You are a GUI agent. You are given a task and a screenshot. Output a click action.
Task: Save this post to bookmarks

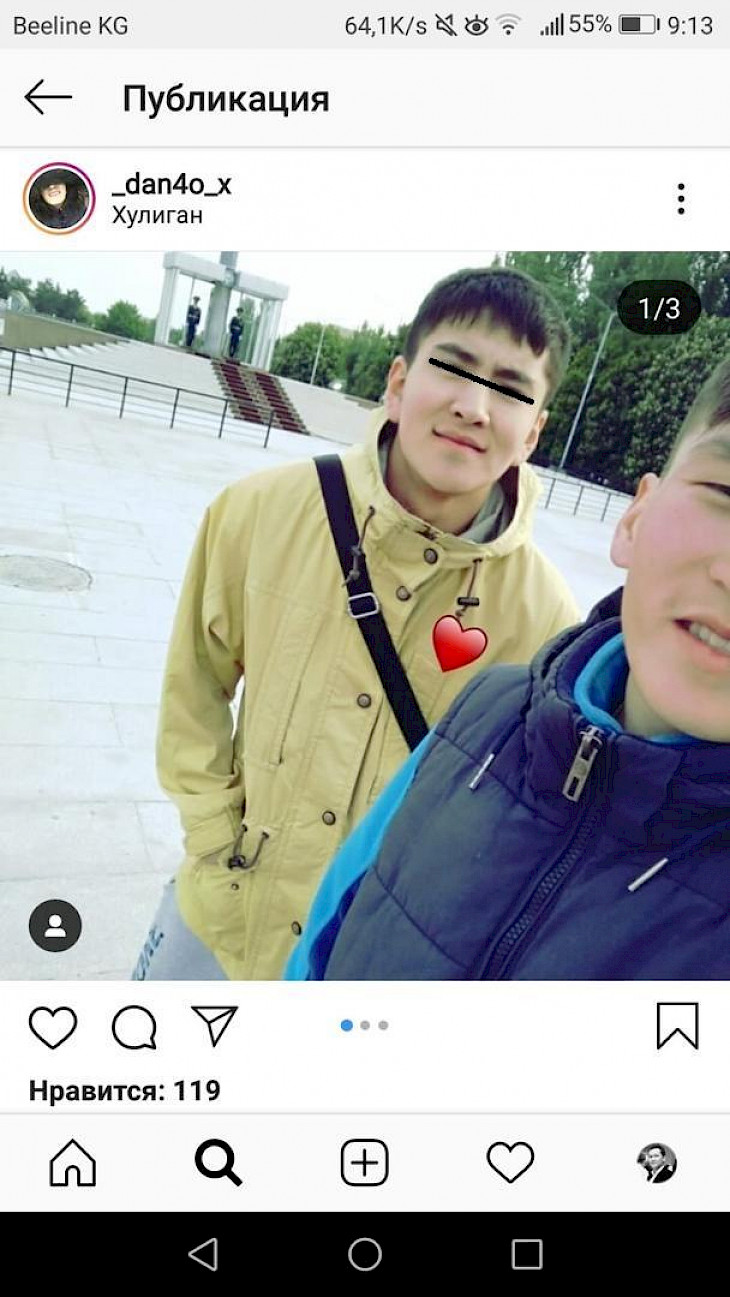[677, 1026]
